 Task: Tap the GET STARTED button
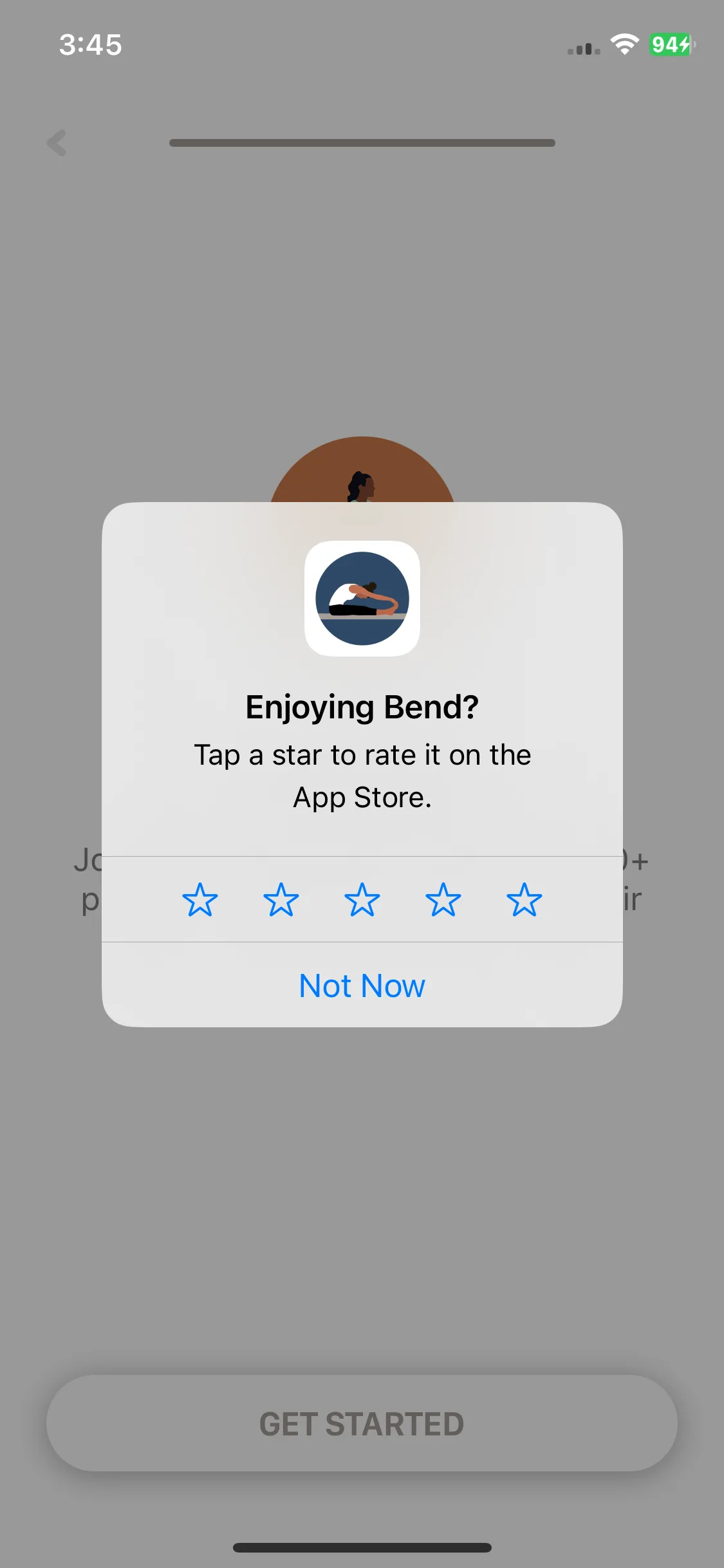(362, 1423)
